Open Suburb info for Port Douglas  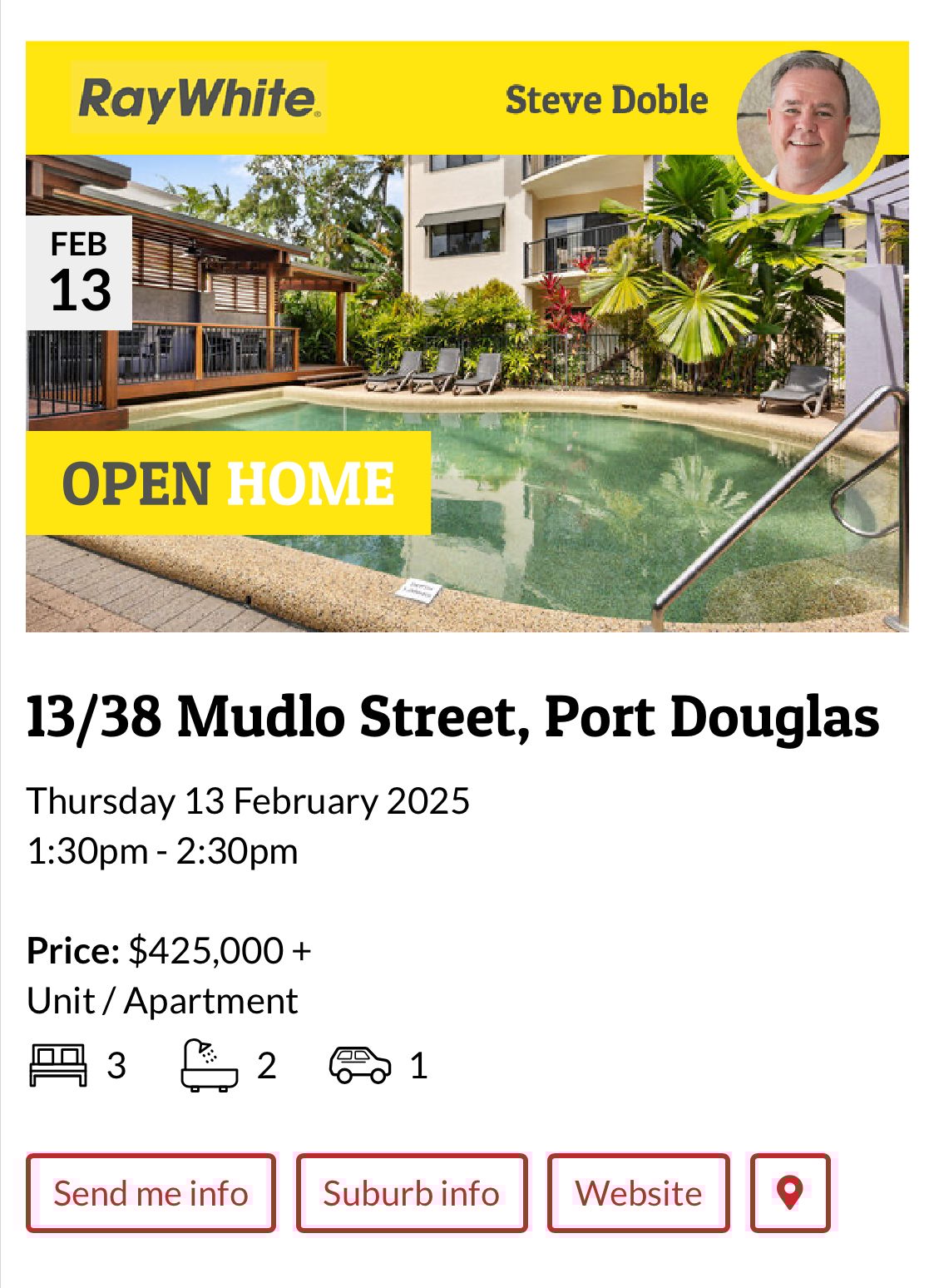[412, 1192]
